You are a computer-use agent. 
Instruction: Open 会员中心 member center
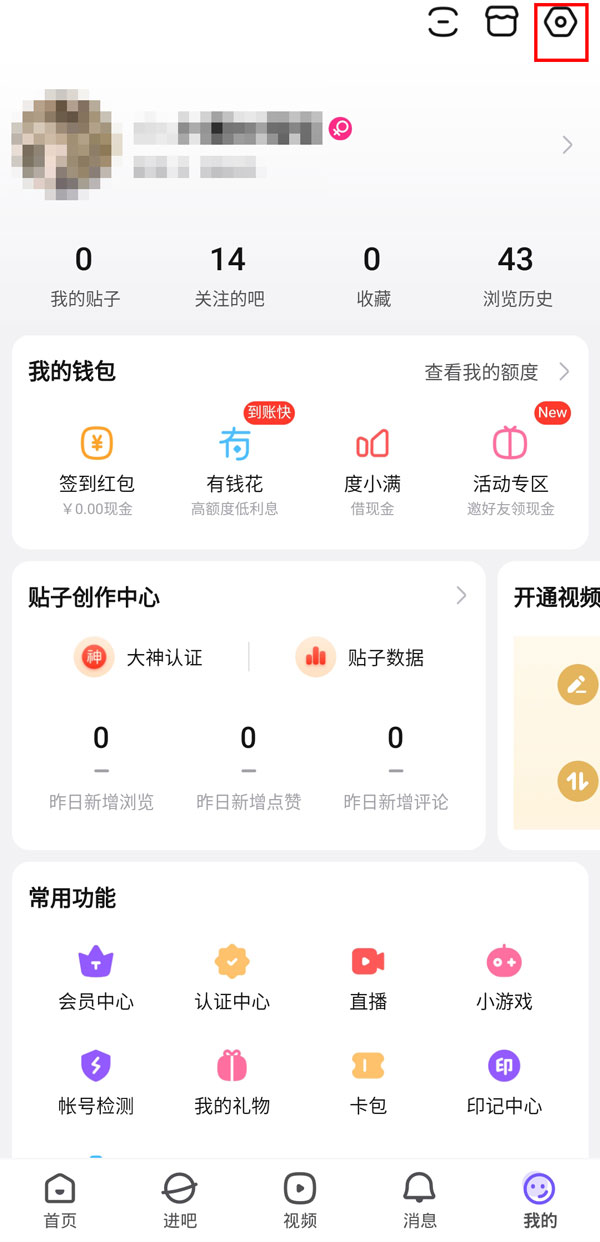(96, 978)
